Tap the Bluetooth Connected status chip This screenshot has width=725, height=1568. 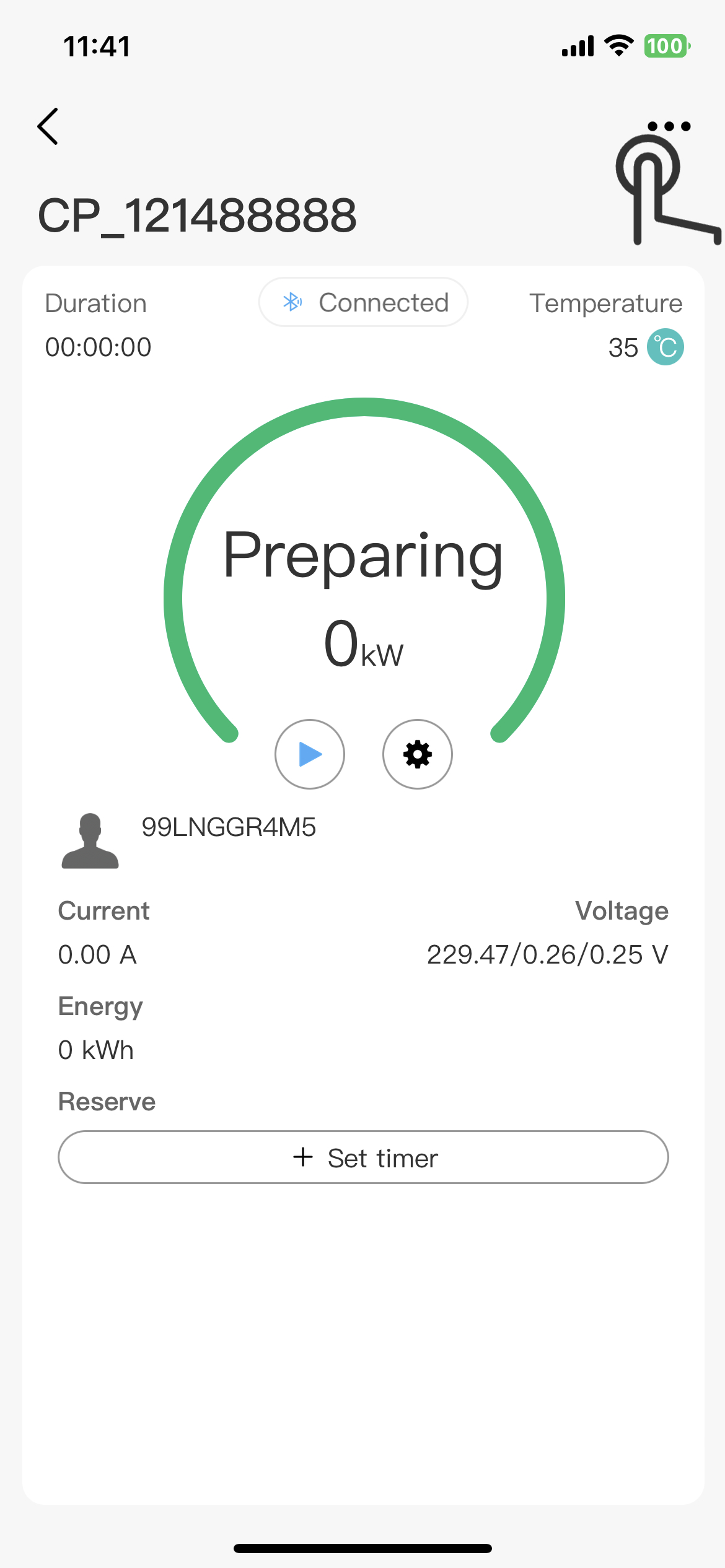(363, 302)
